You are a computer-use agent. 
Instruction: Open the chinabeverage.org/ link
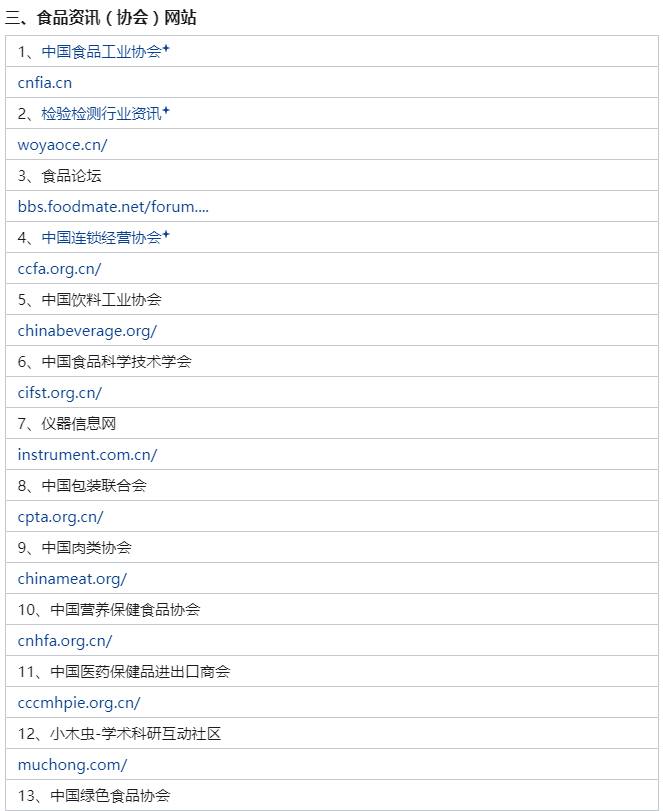87,331
